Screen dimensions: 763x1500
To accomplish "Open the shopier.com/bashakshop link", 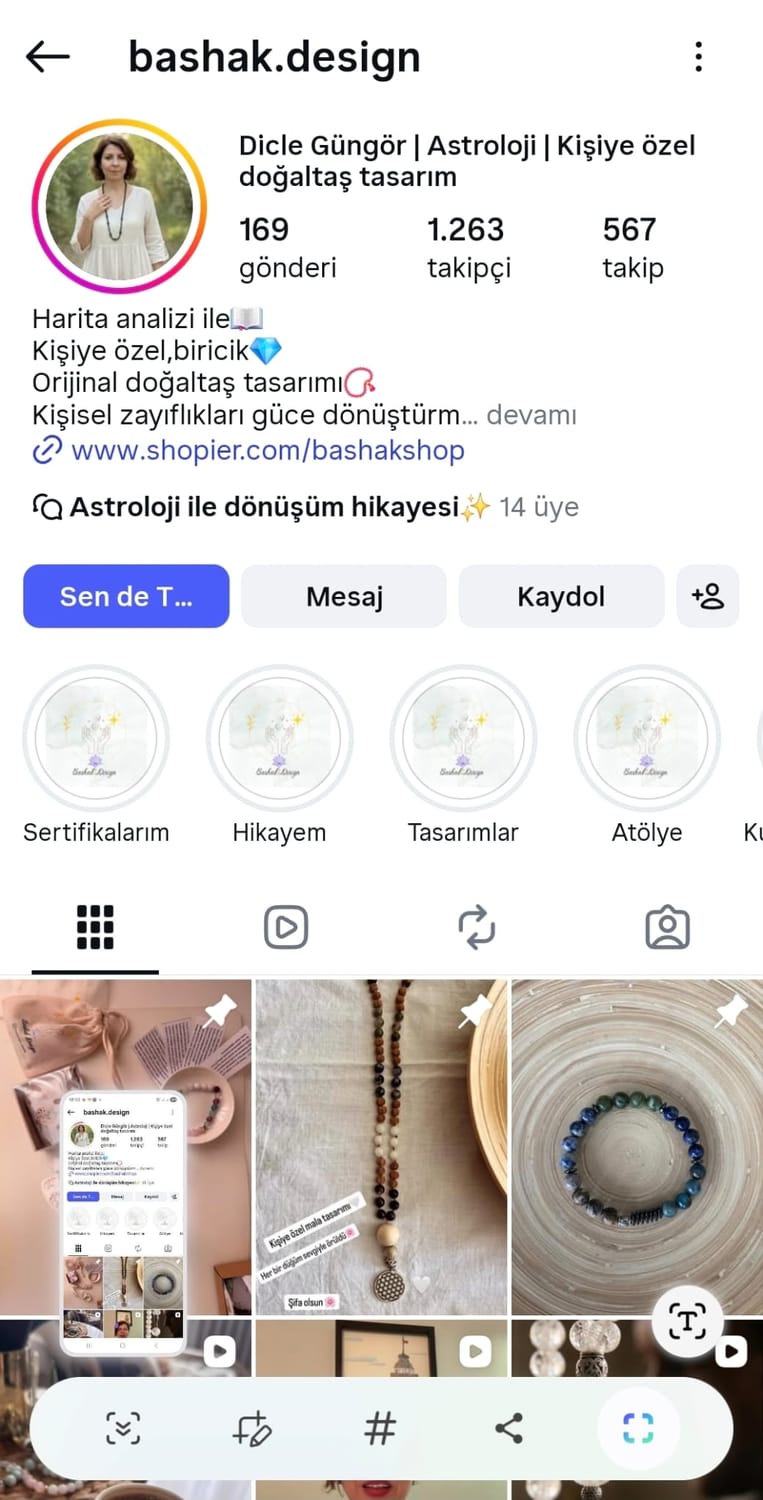I will pos(267,450).
